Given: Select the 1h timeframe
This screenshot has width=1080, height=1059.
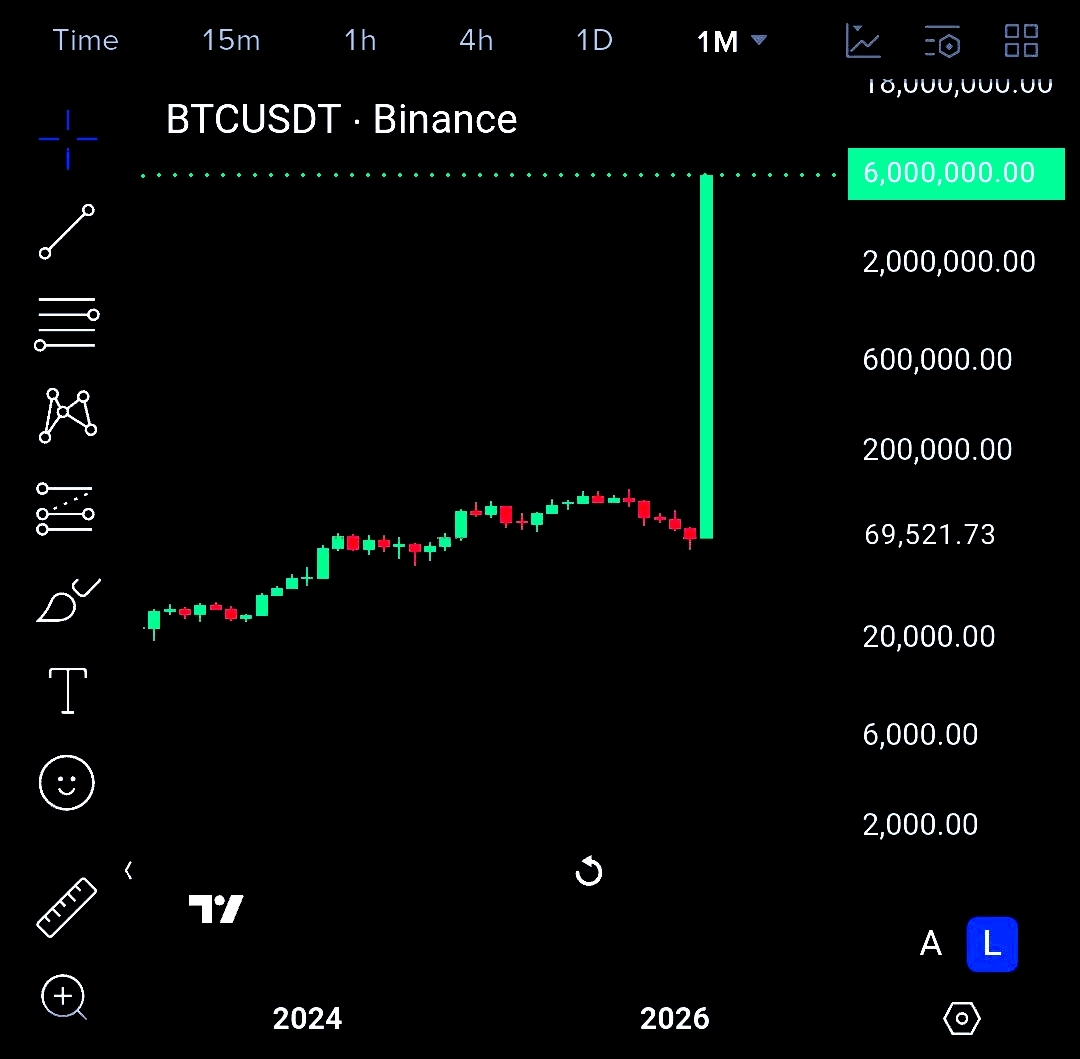Looking at the screenshot, I should [360, 40].
